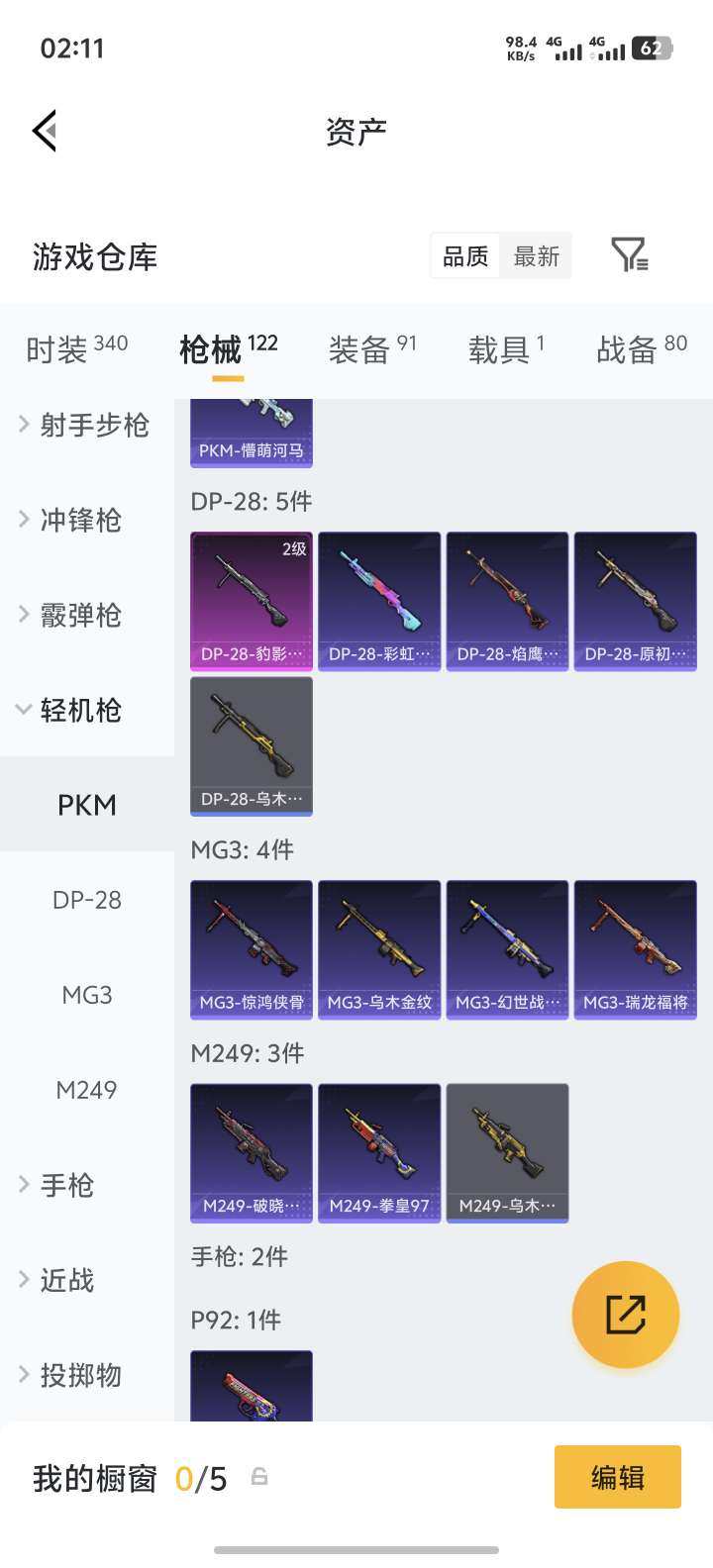Select the PKM-懵萌河马 weapon icon
The width and height of the screenshot is (713, 1568).
pos(251,431)
